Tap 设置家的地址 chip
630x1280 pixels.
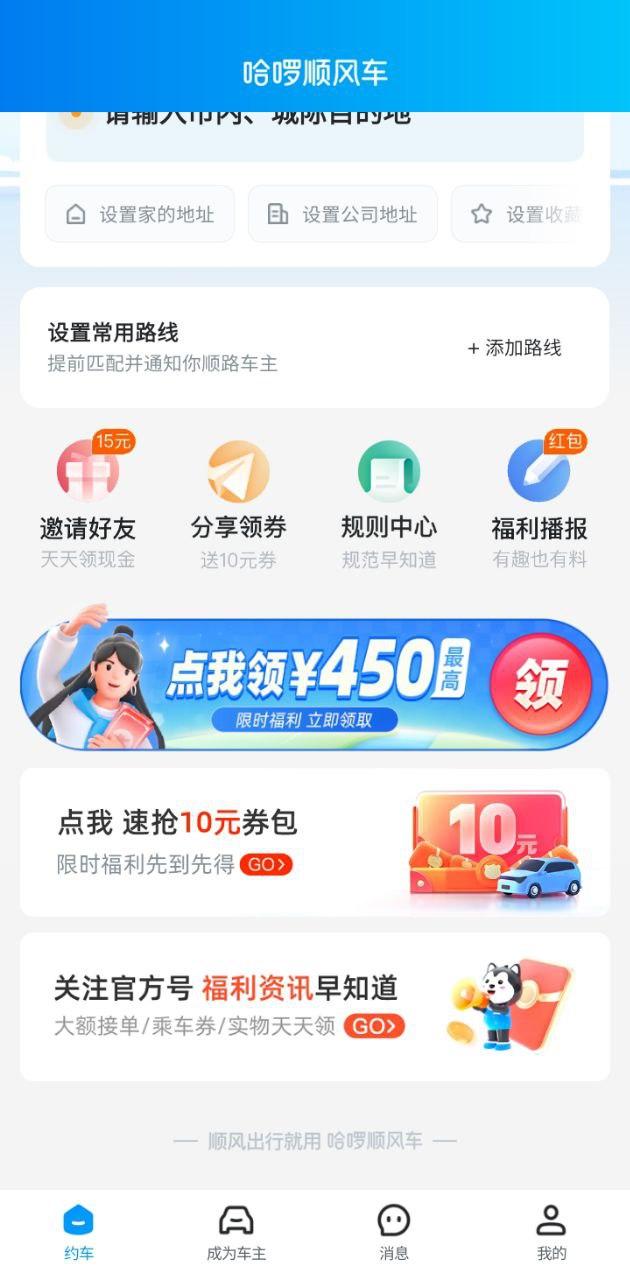[140, 214]
